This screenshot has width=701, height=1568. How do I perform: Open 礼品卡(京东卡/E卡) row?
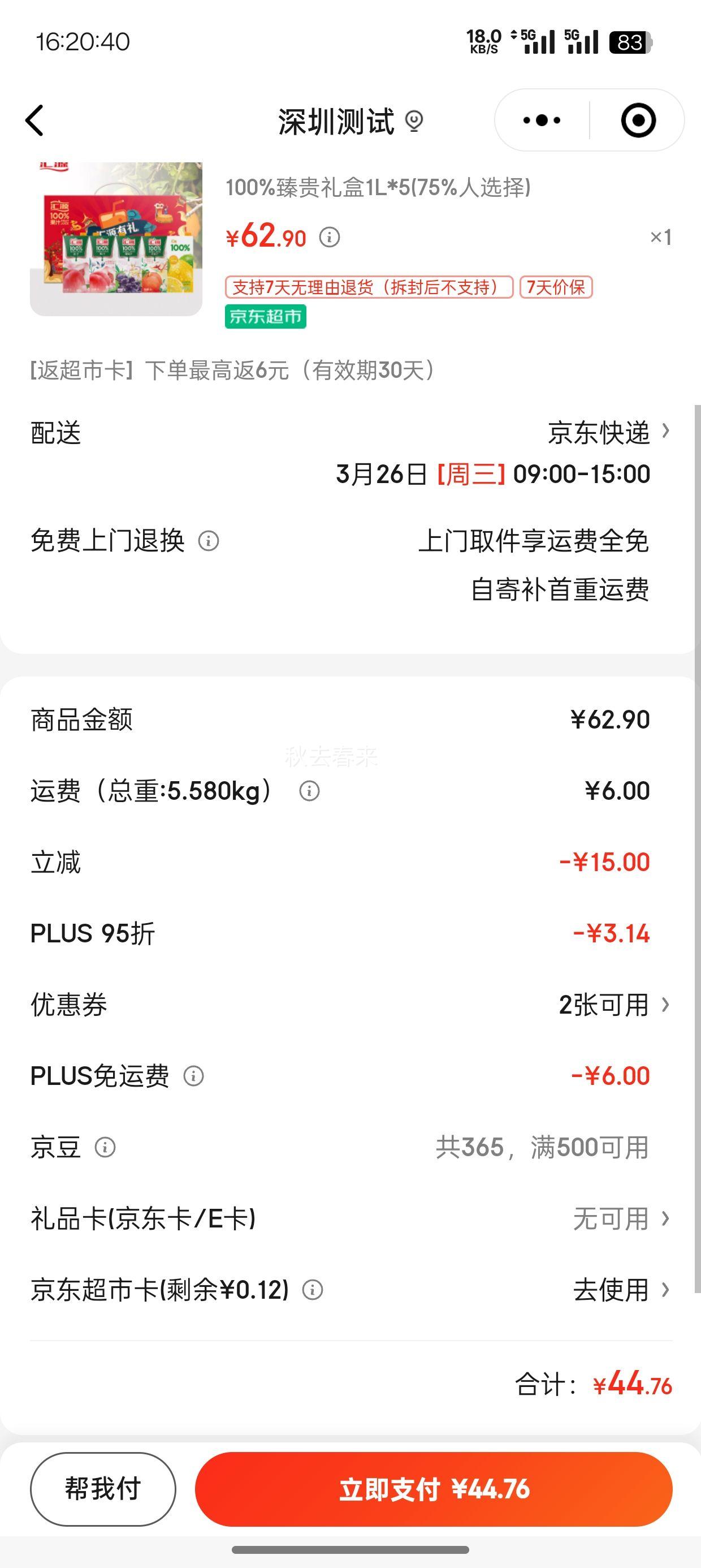click(350, 1218)
